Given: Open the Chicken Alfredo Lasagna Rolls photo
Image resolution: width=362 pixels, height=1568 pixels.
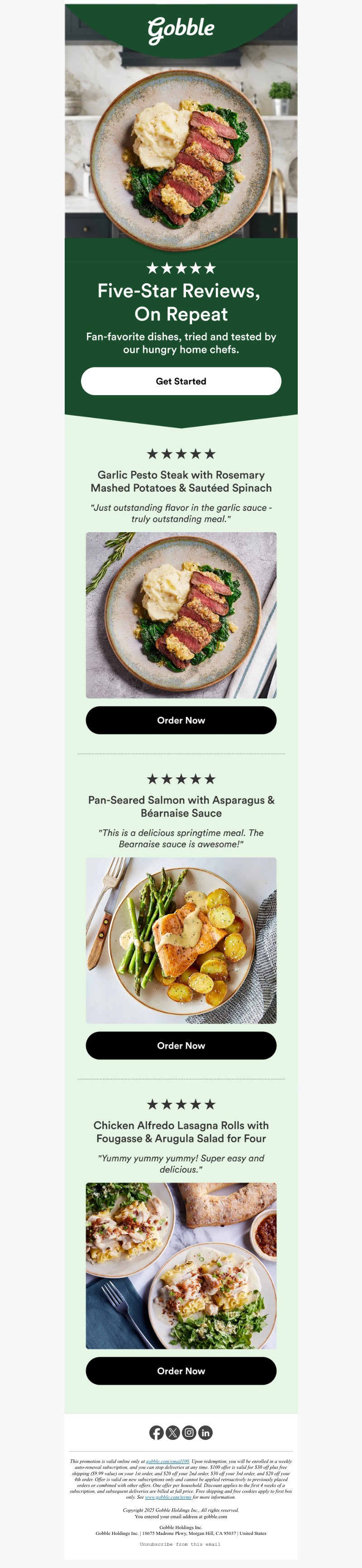Looking at the screenshot, I should point(181,1265).
